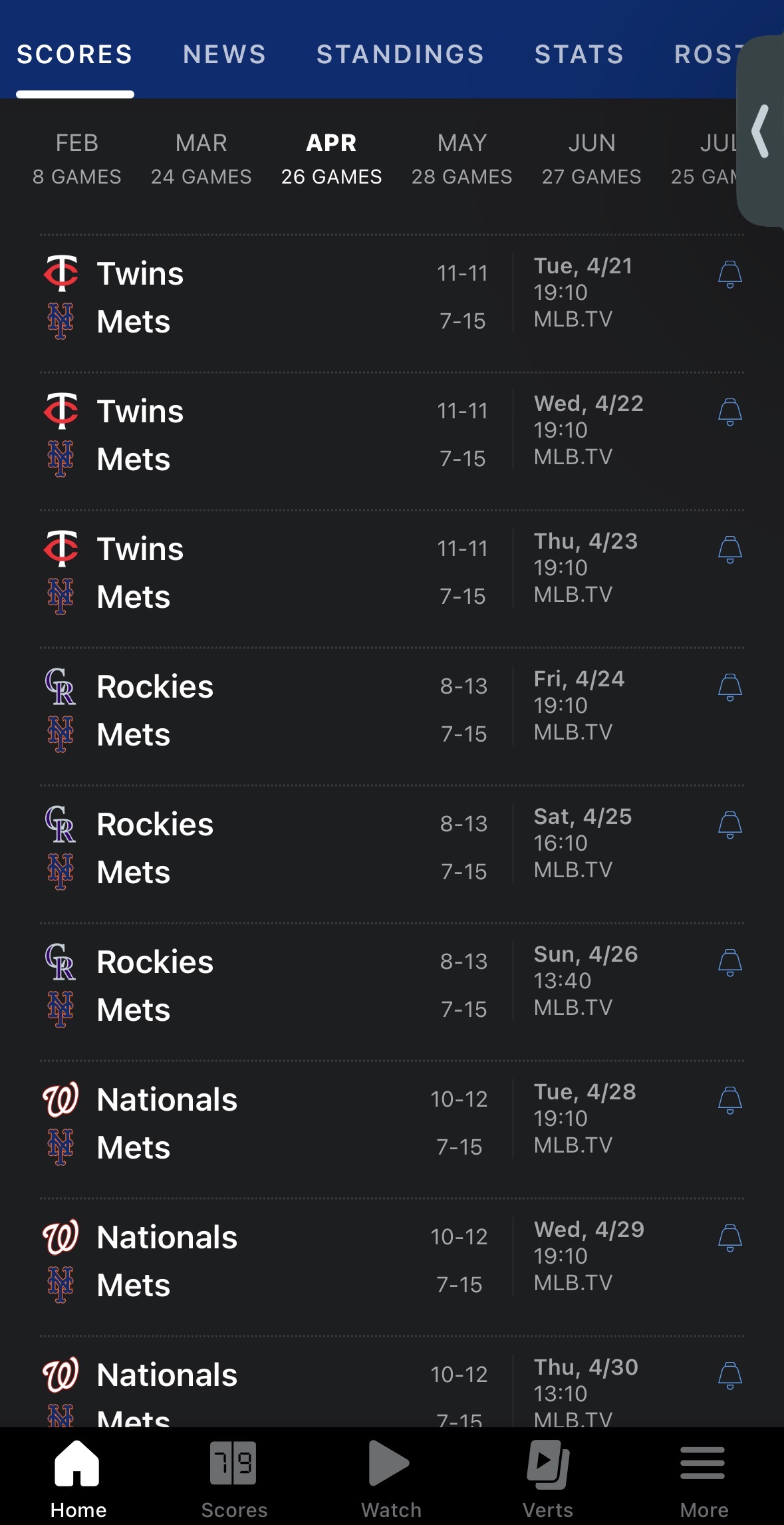Select the FEB month with 8 games

(77, 159)
